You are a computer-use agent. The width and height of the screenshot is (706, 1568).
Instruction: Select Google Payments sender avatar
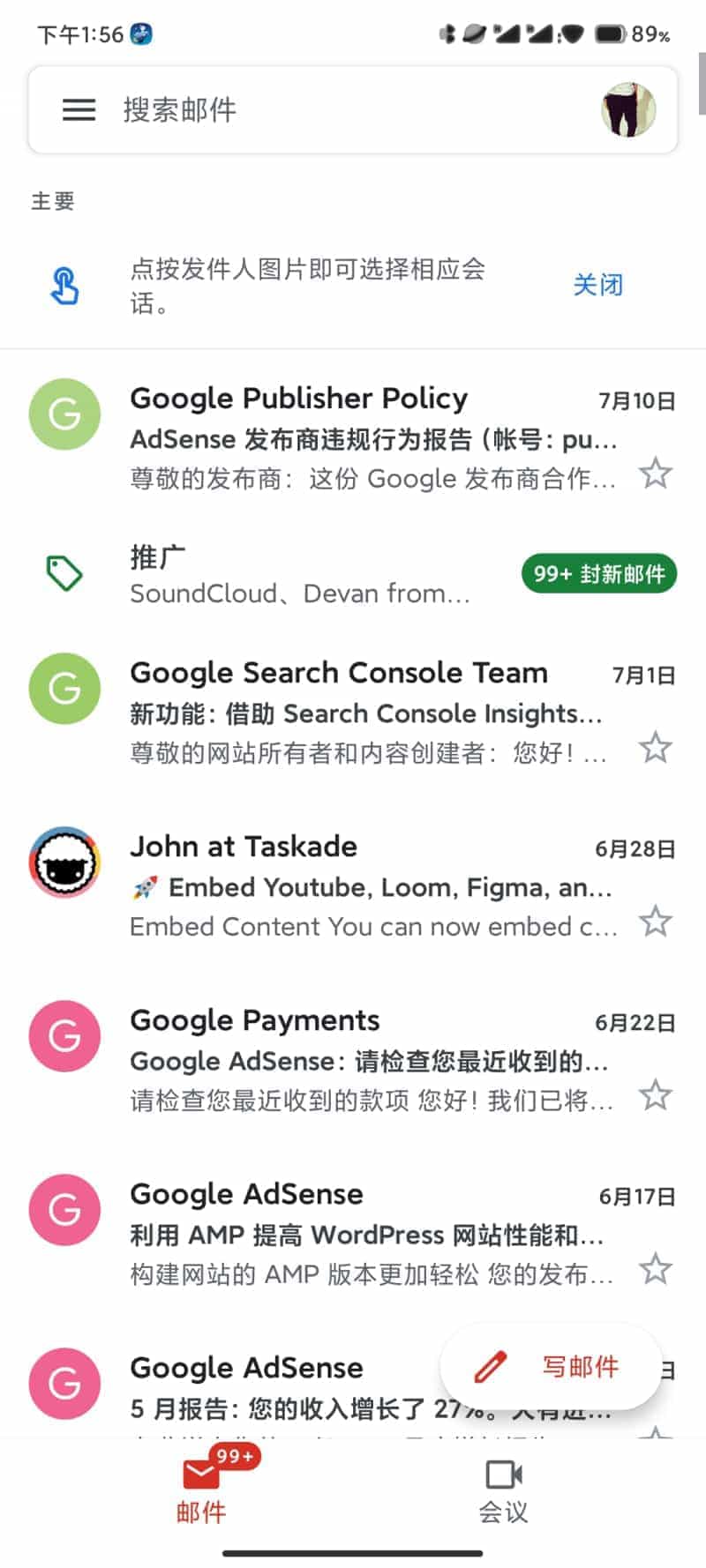pyautogui.click(x=64, y=1036)
